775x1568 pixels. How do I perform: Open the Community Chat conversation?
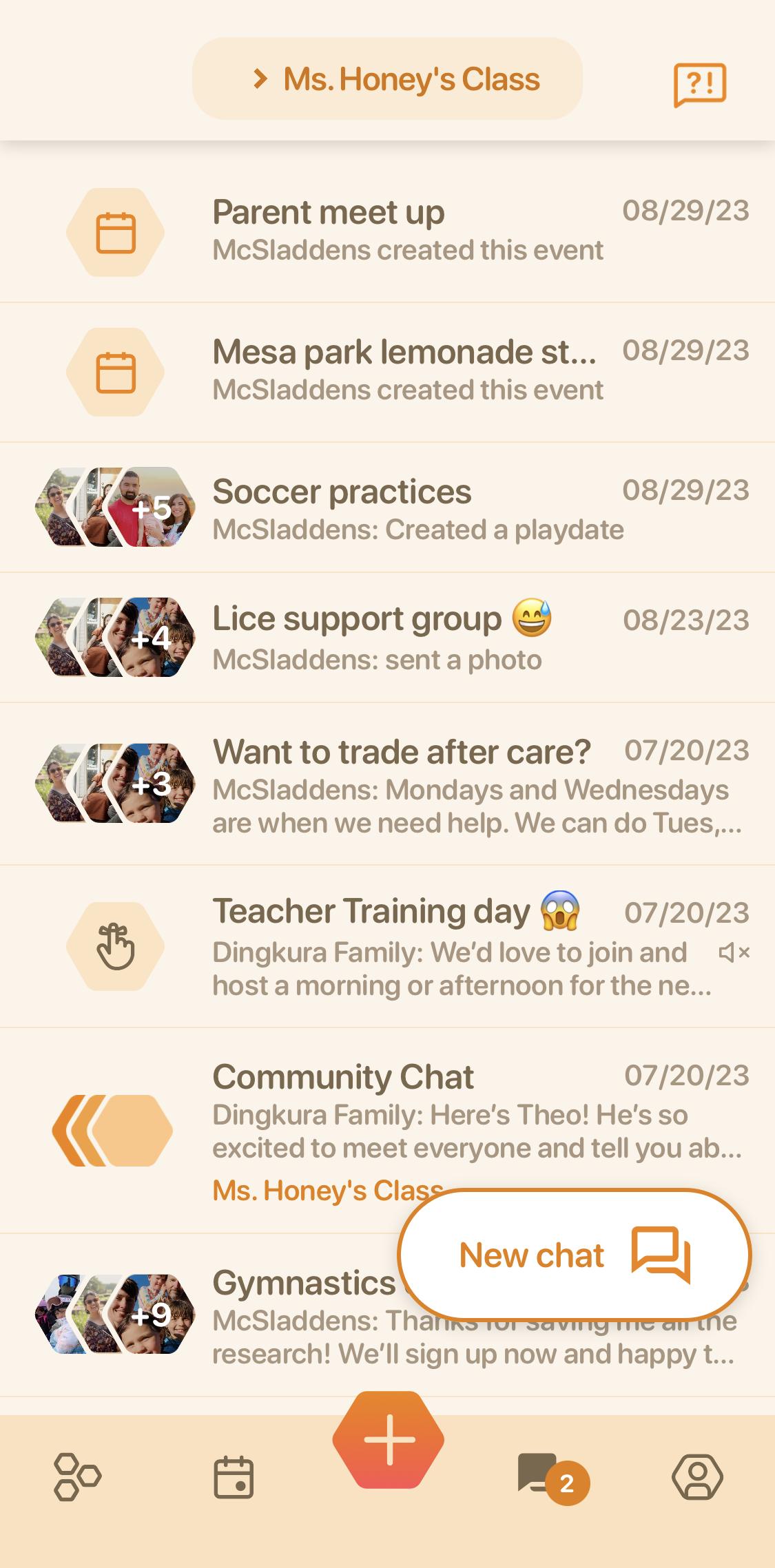[387, 1130]
